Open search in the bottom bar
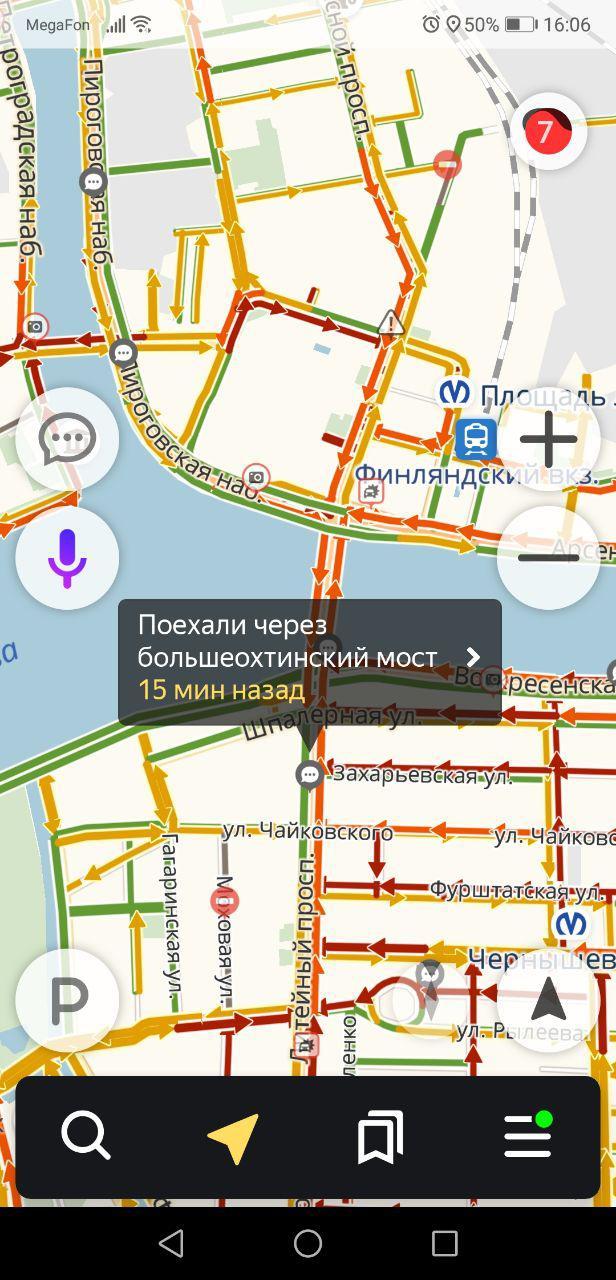This screenshot has height=1280, width=616. [x=86, y=1136]
